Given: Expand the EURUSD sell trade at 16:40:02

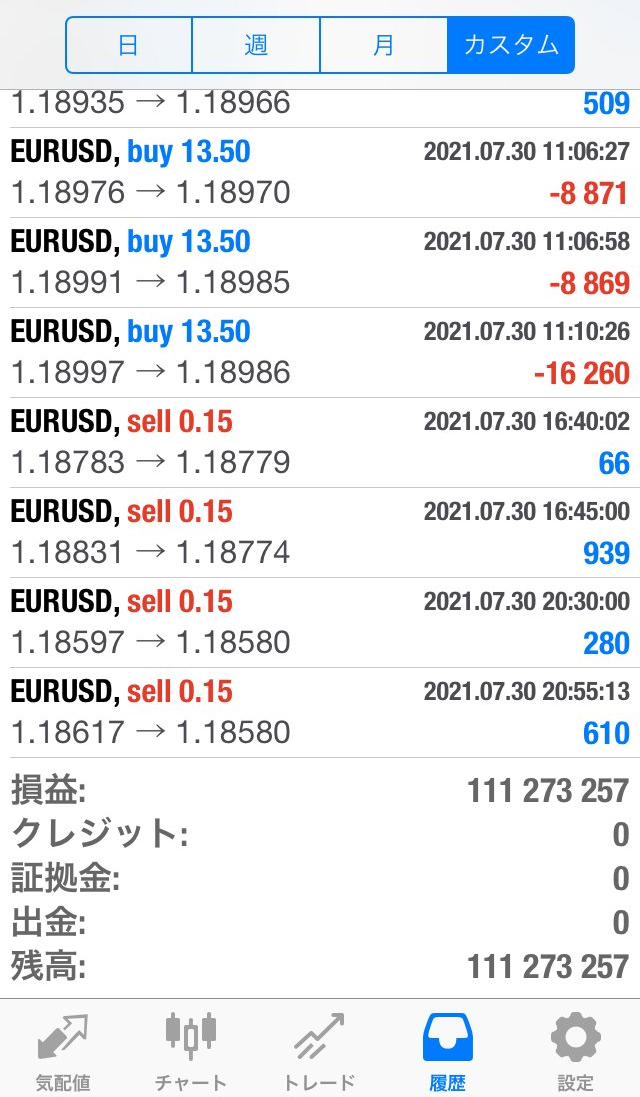Looking at the screenshot, I should (x=320, y=442).
